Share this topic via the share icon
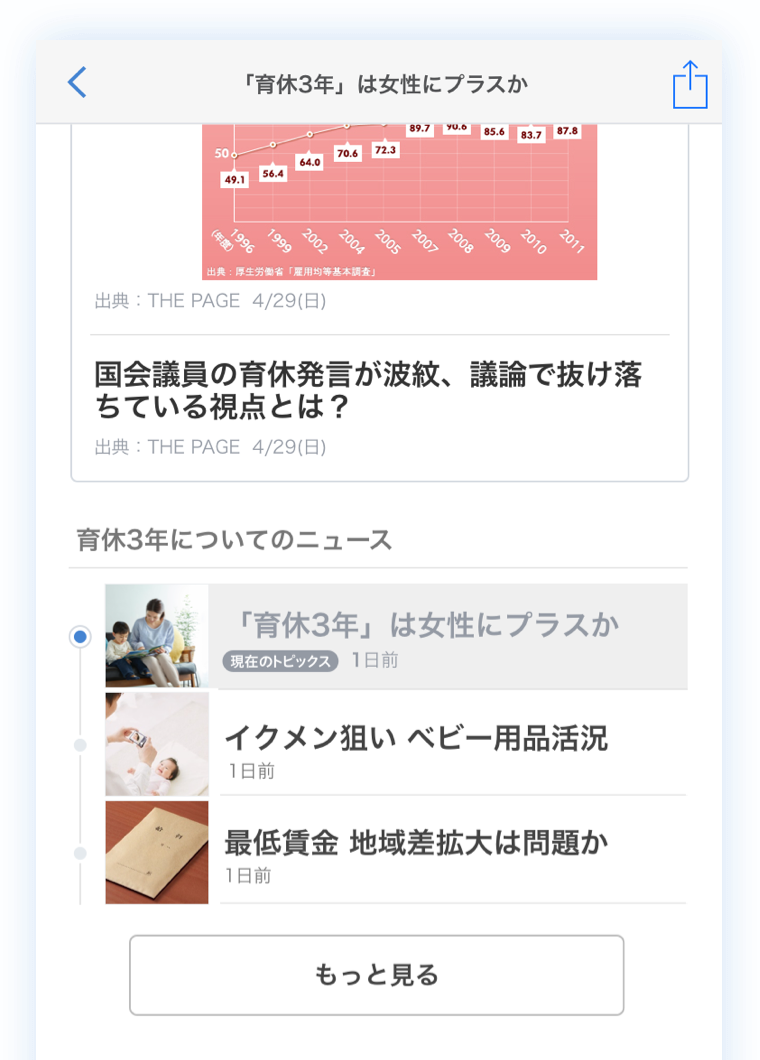Screen dimensions: 760x1060 point(690,84)
